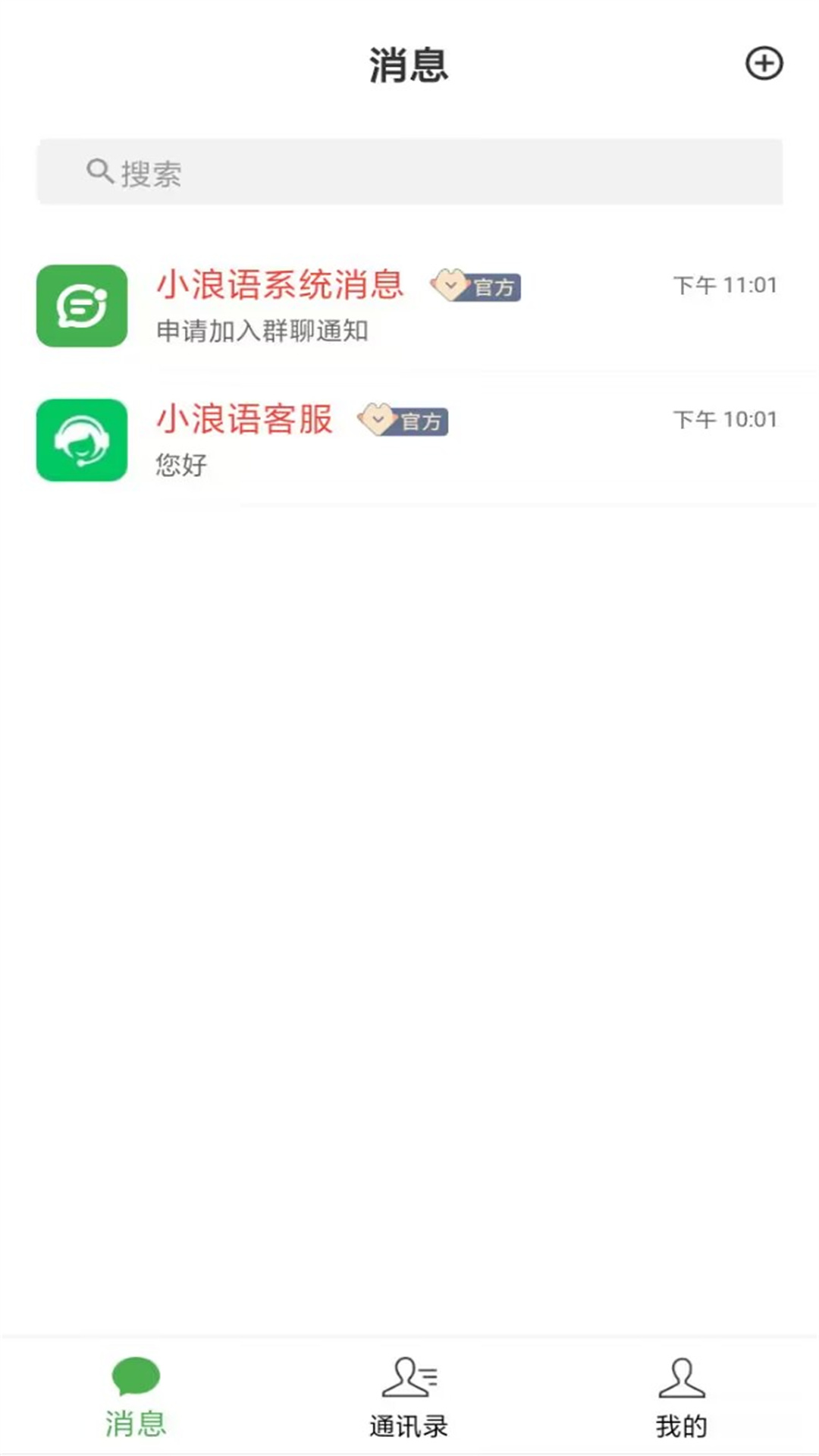The image size is (819, 1456).
Task: Click the green chat bubble avatar of 小浪语系统消息
Action: coord(81,306)
